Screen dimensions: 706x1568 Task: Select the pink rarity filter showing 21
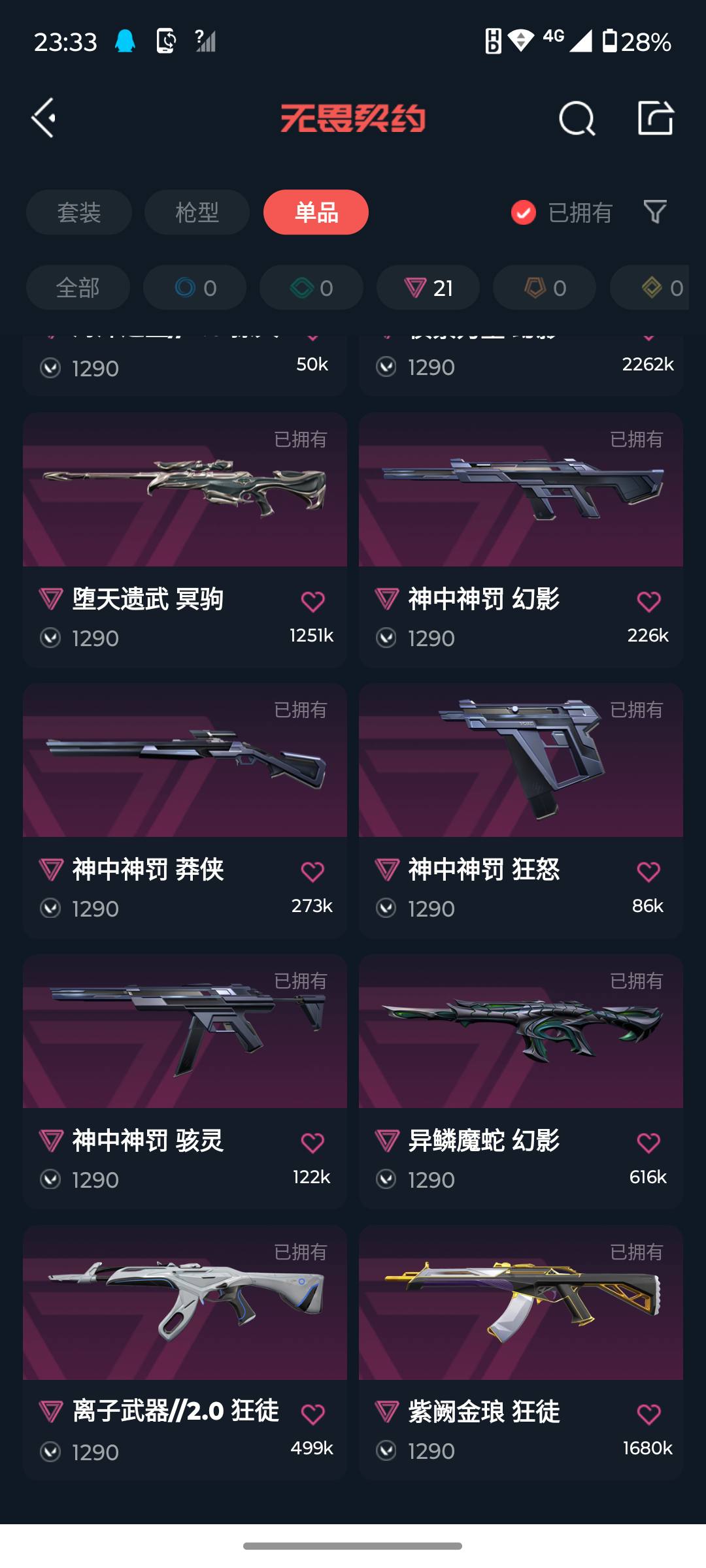click(x=428, y=287)
